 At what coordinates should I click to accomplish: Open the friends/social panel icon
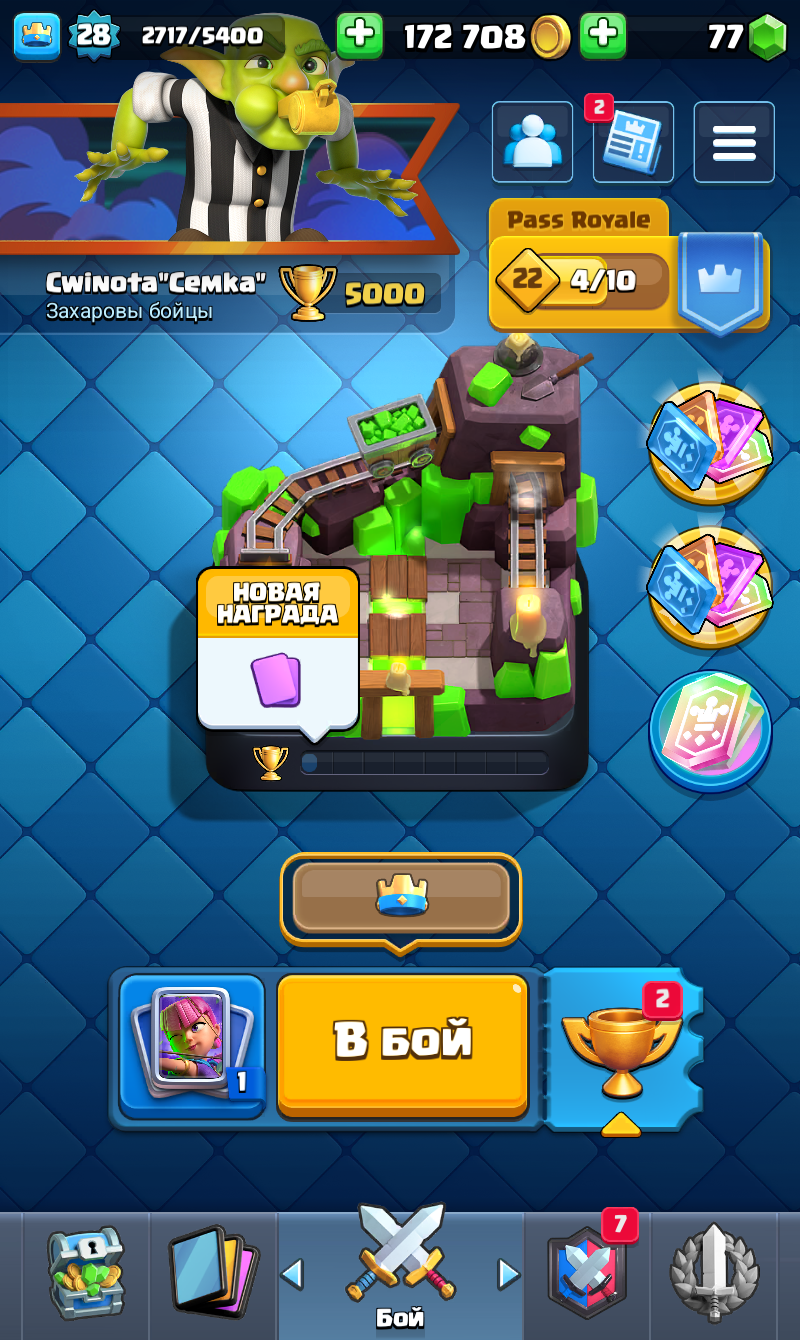pyautogui.click(x=532, y=141)
